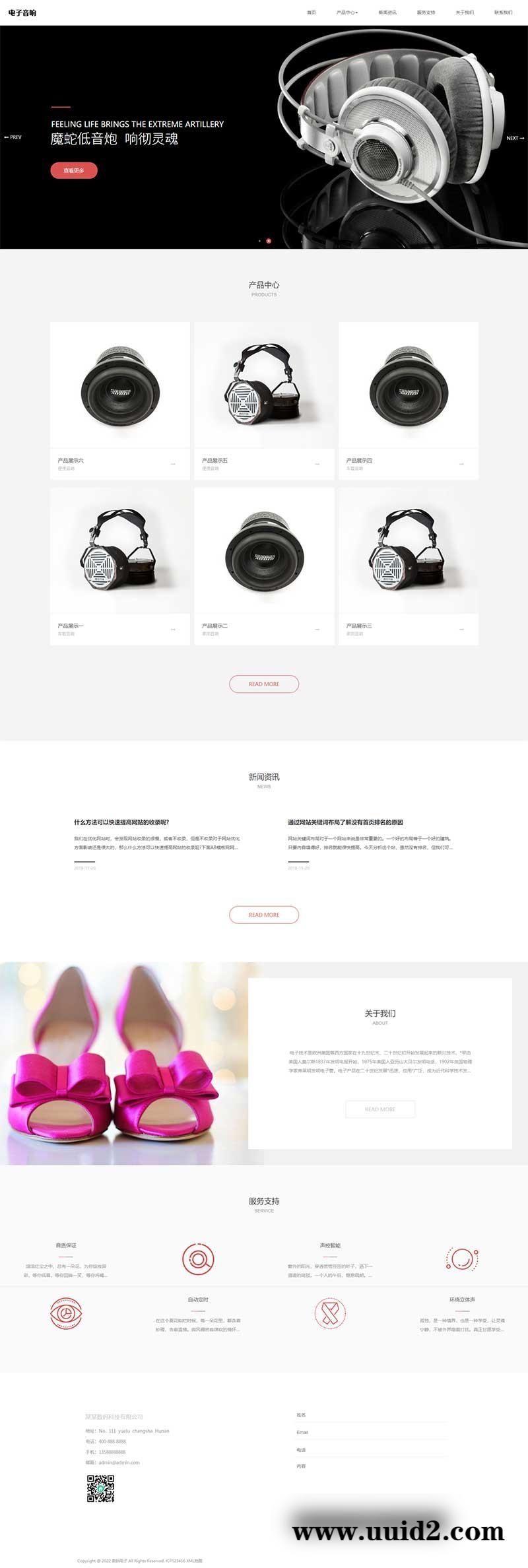Open the article 什么方法可以快速提高网站的收录呢

pyautogui.click(x=123, y=822)
